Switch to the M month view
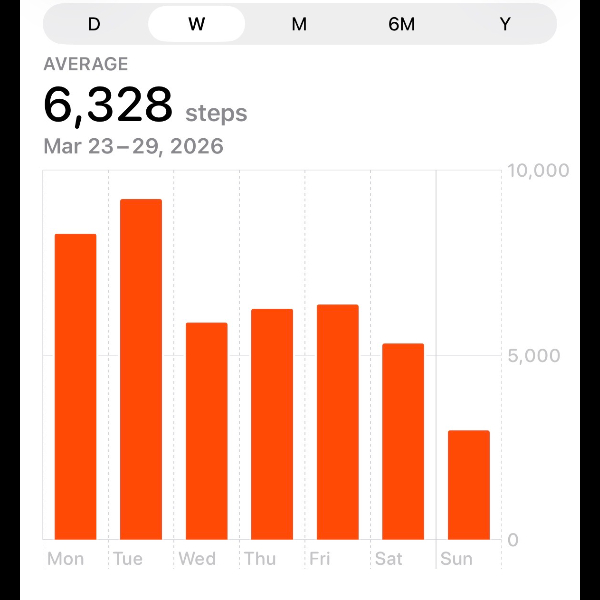Viewport: 600px width, 600px height. coord(299,24)
